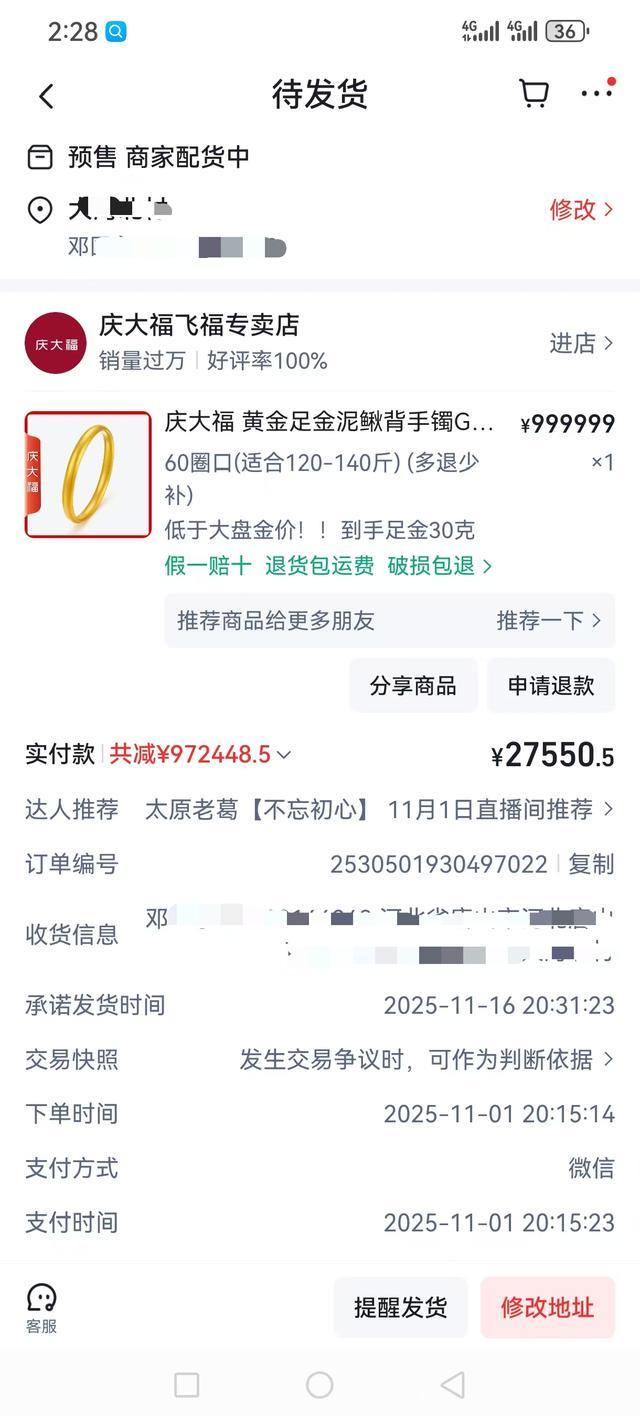Tap 修改地址 button at bottom
The image size is (640, 1416).
[x=547, y=1307]
